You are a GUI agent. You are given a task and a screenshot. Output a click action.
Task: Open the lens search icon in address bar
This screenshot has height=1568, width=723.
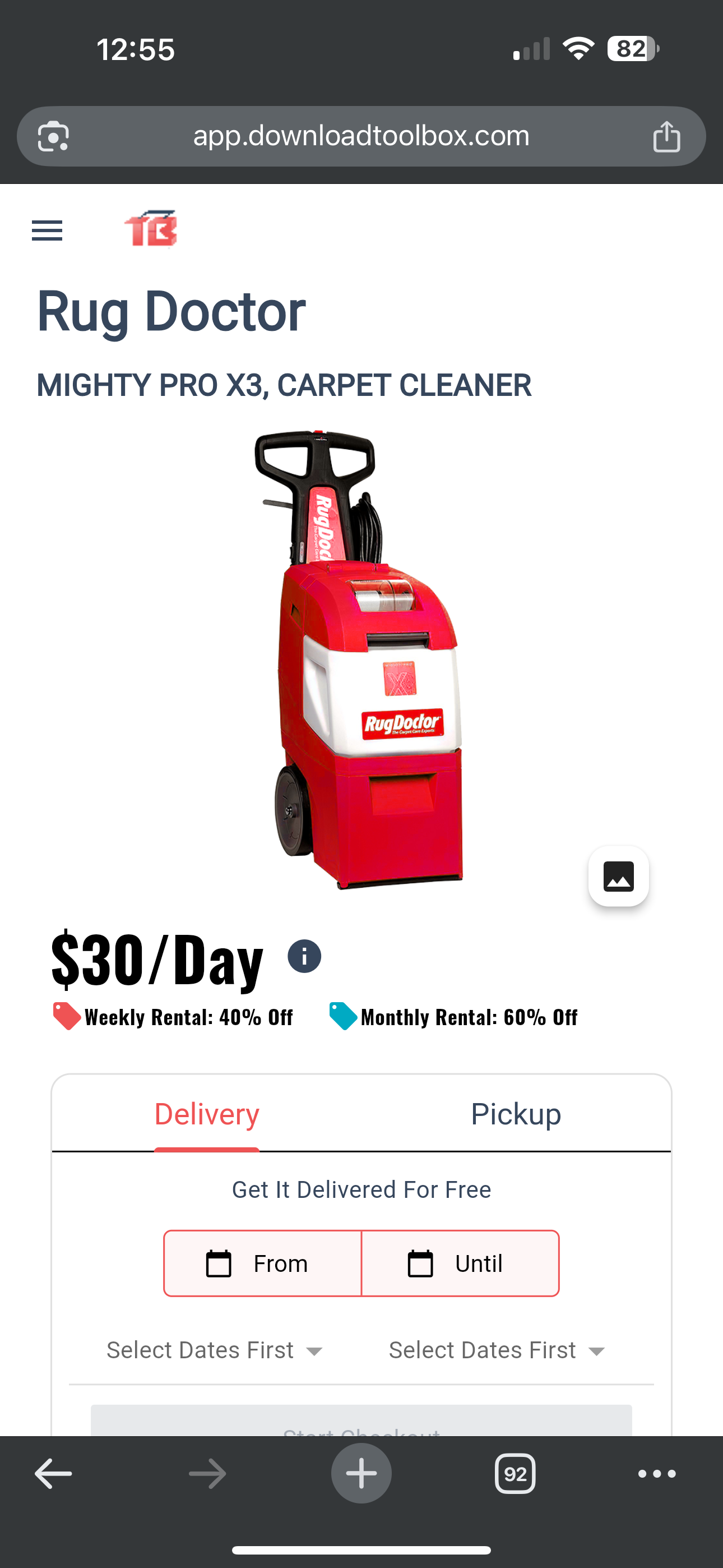point(54,136)
